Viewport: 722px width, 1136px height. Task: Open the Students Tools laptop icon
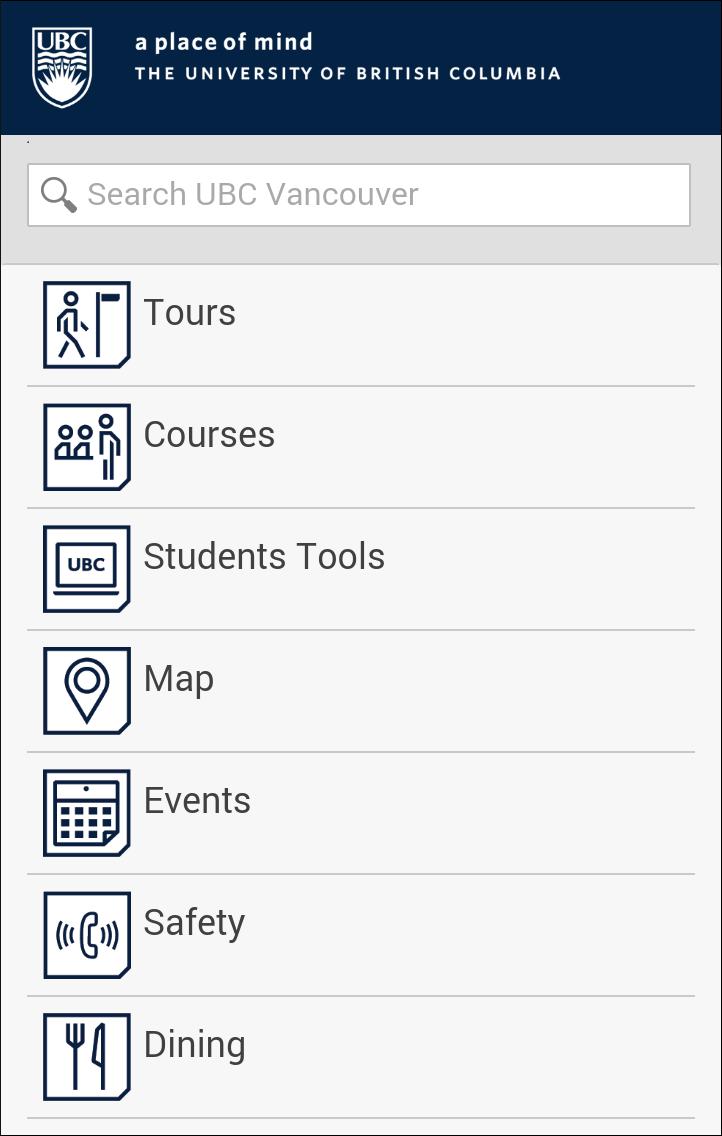pyautogui.click(x=87, y=568)
